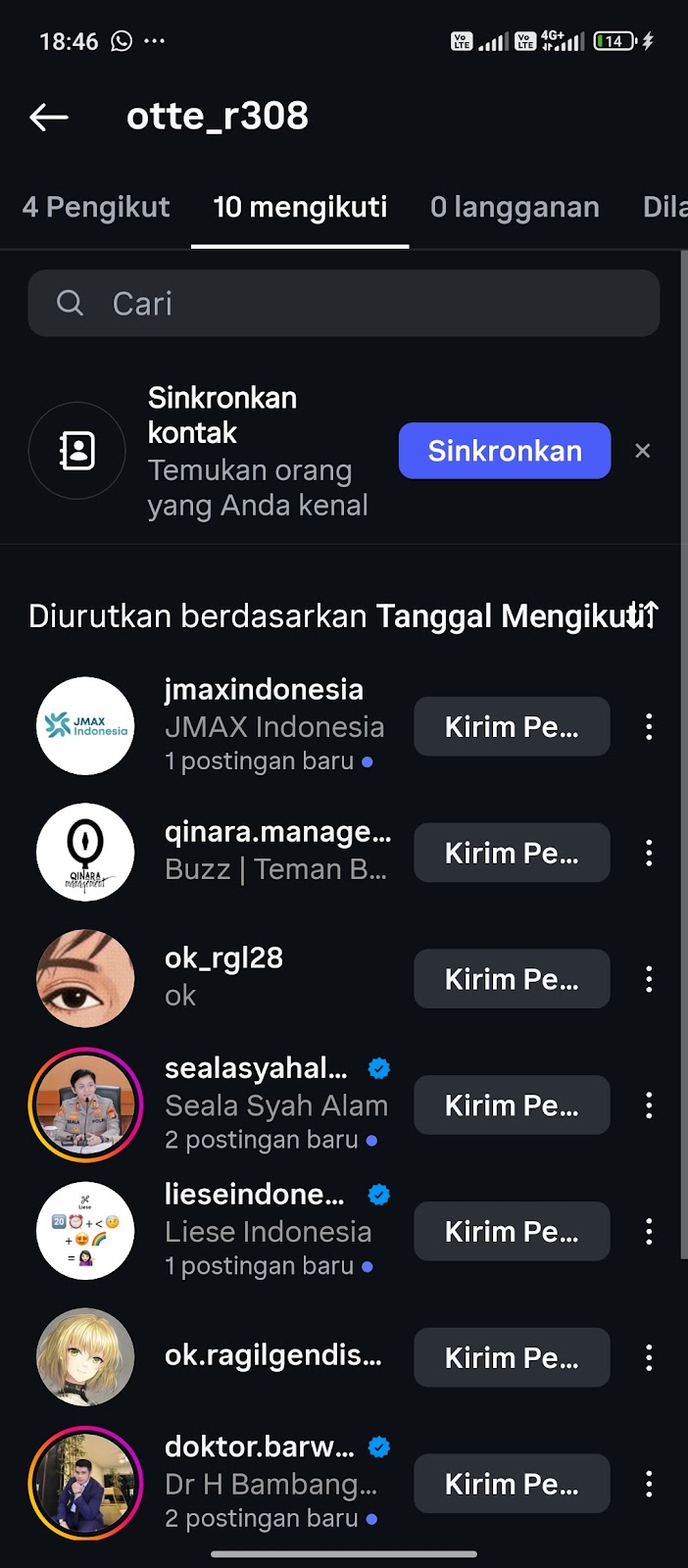688x1568 pixels.
Task: Send a message to ok.ragilgendis
Action: [x=512, y=1357]
